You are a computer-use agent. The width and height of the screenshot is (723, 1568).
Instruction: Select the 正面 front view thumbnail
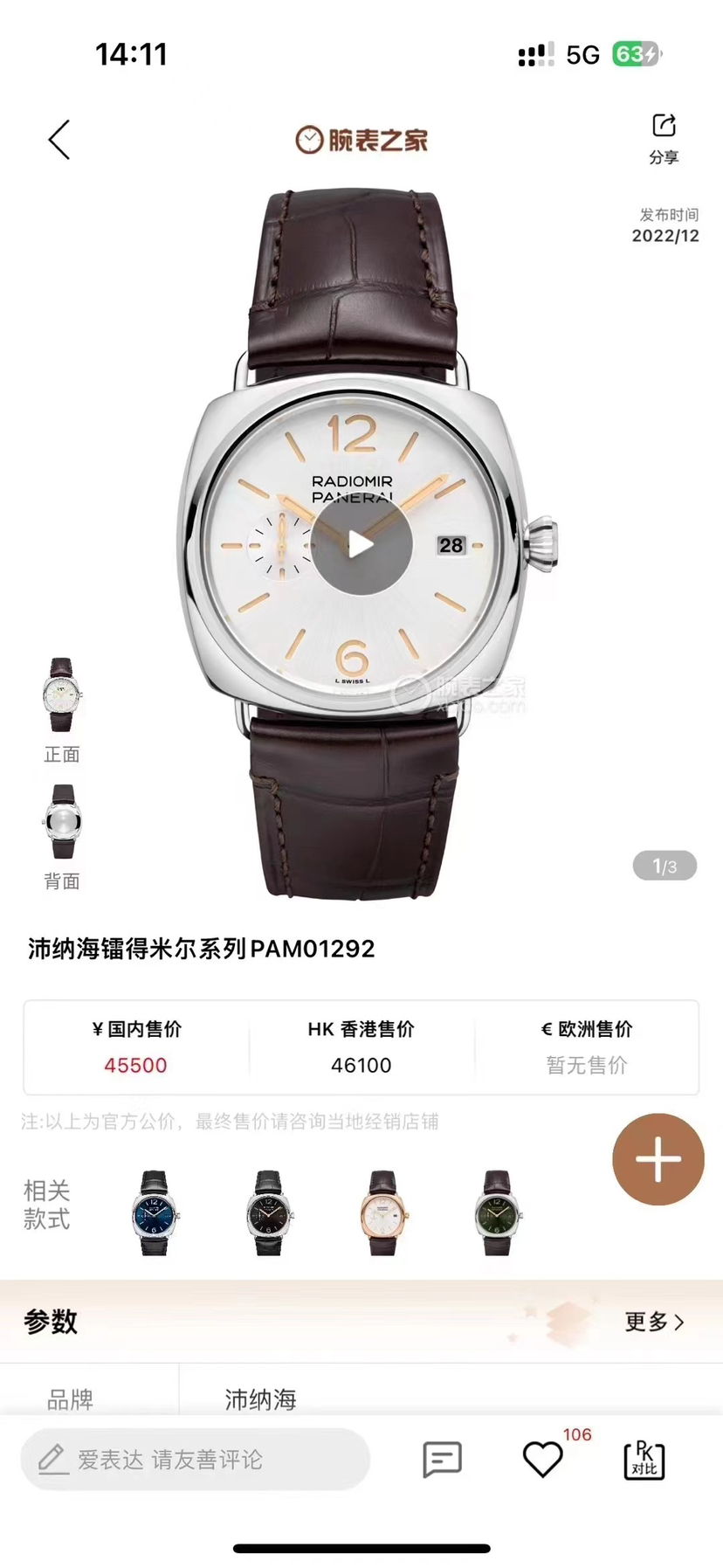pos(62,695)
